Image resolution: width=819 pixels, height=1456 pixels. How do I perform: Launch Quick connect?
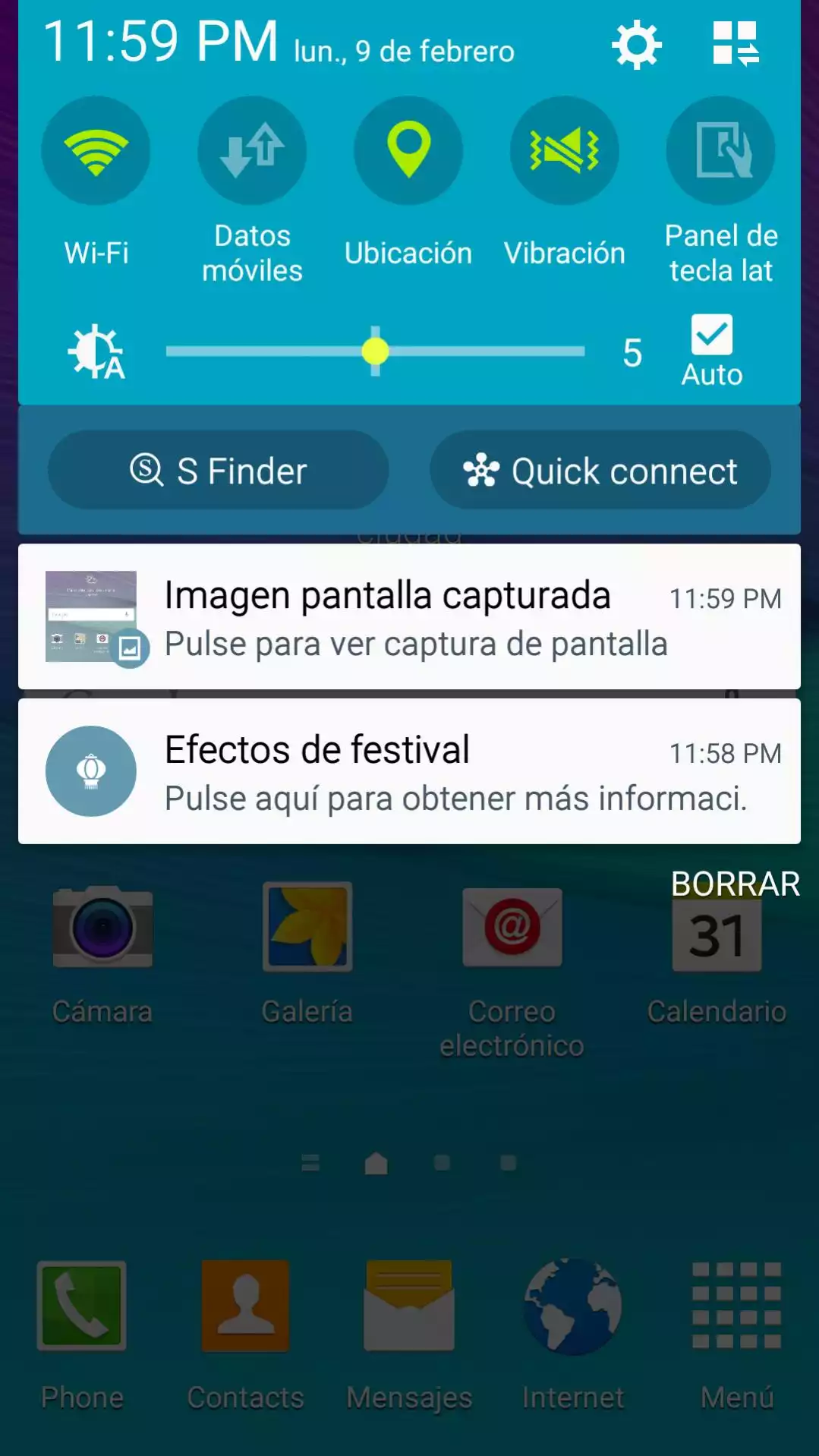(600, 470)
